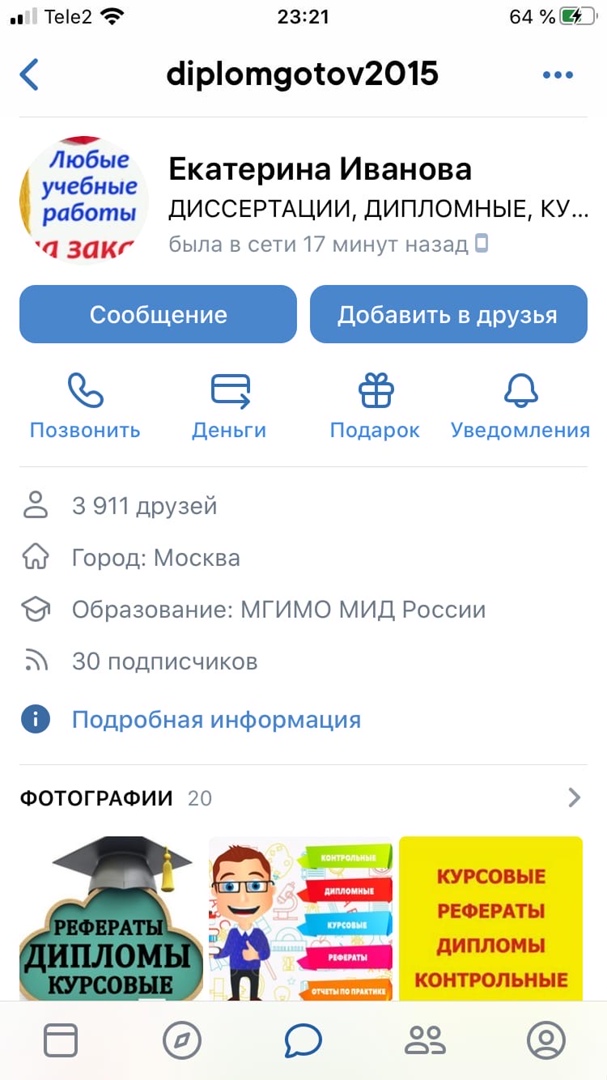Send a gift with Подарок

375,407
